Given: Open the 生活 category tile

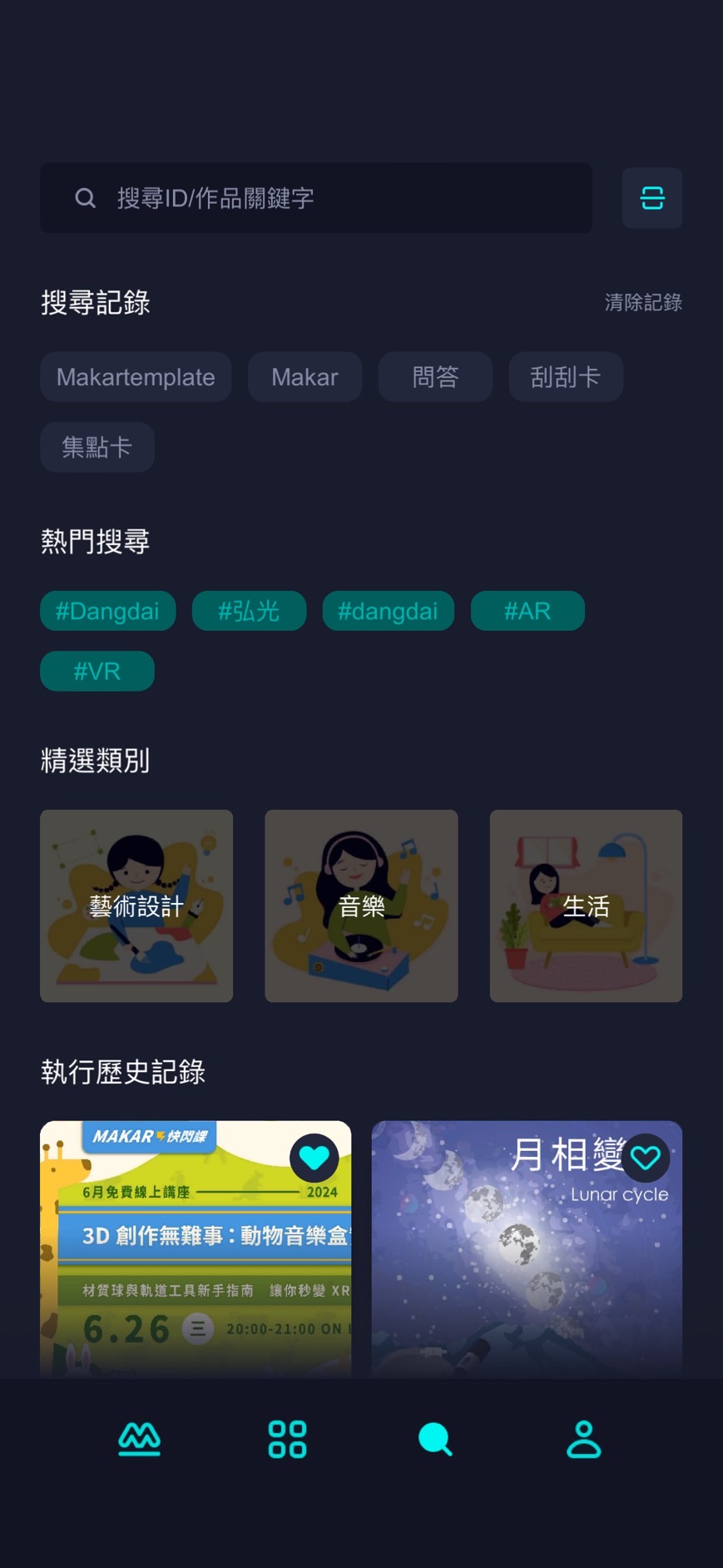Looking at the screenshot, I should [586, 906].
